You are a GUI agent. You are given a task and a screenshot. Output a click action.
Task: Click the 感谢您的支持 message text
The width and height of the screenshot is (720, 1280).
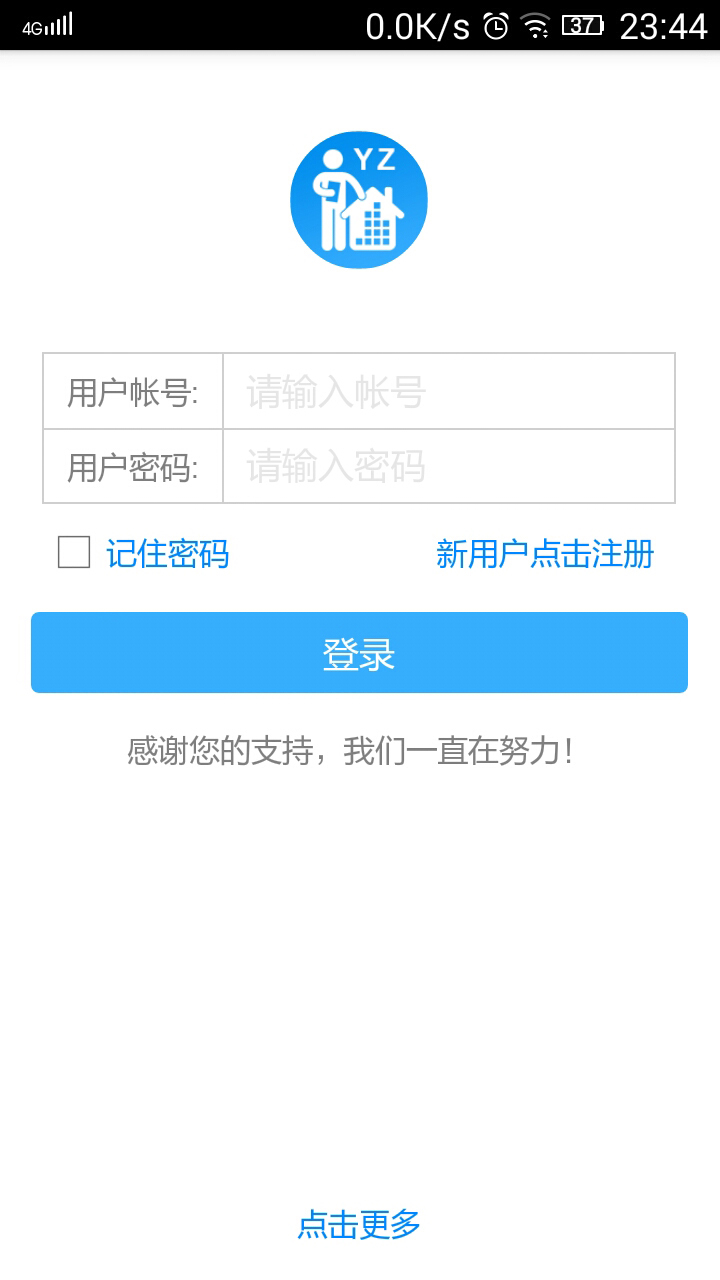[358, 748]
